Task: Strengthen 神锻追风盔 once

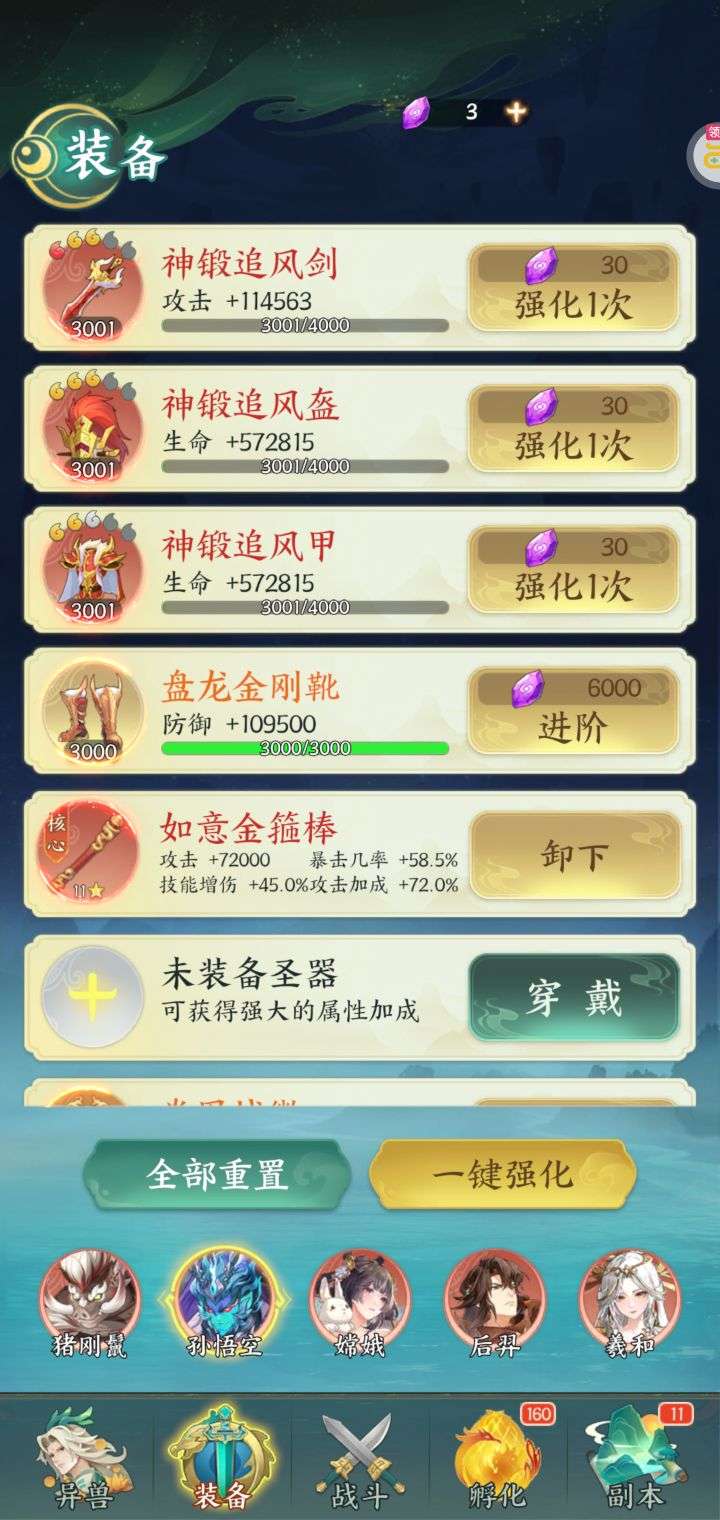Action: 573,428
